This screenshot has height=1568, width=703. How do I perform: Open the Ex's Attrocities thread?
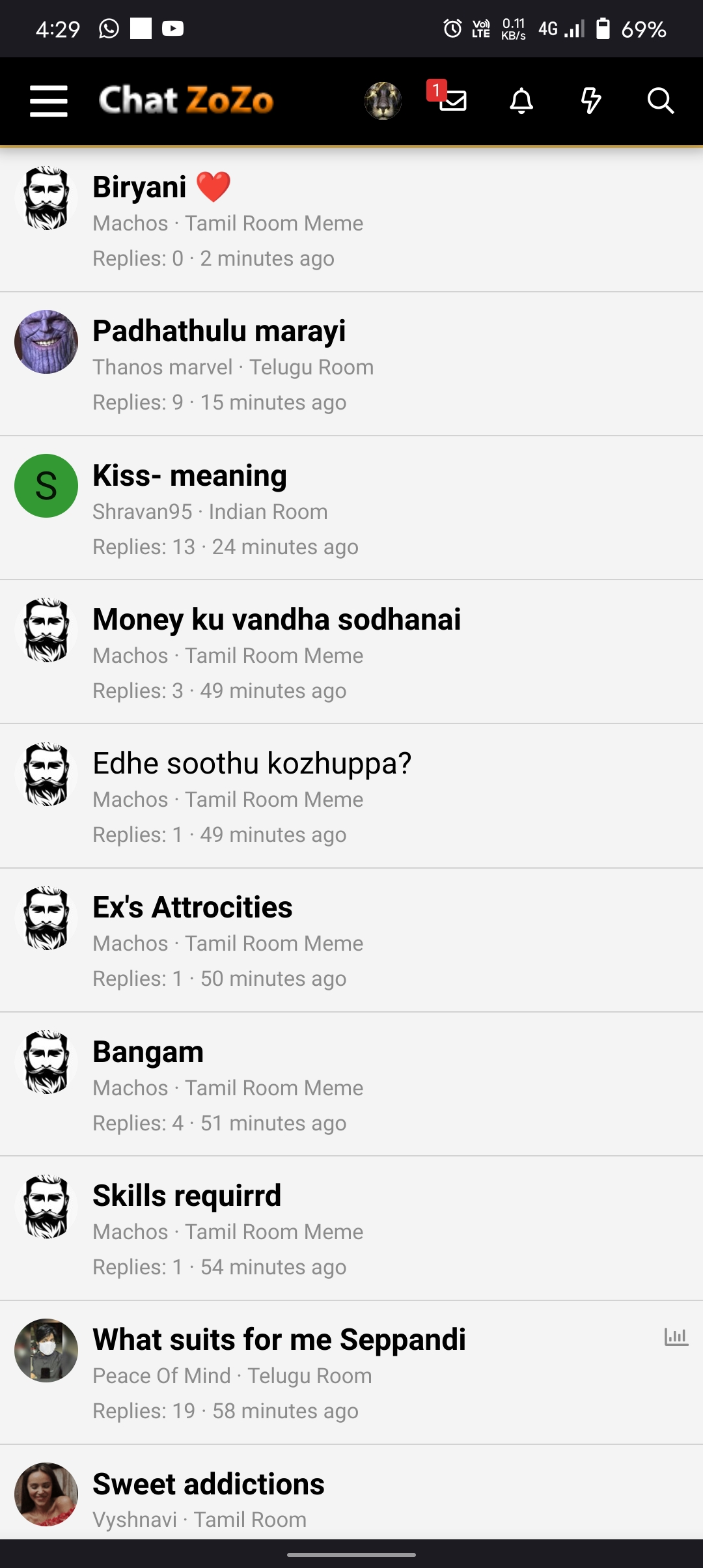[193, 908]
